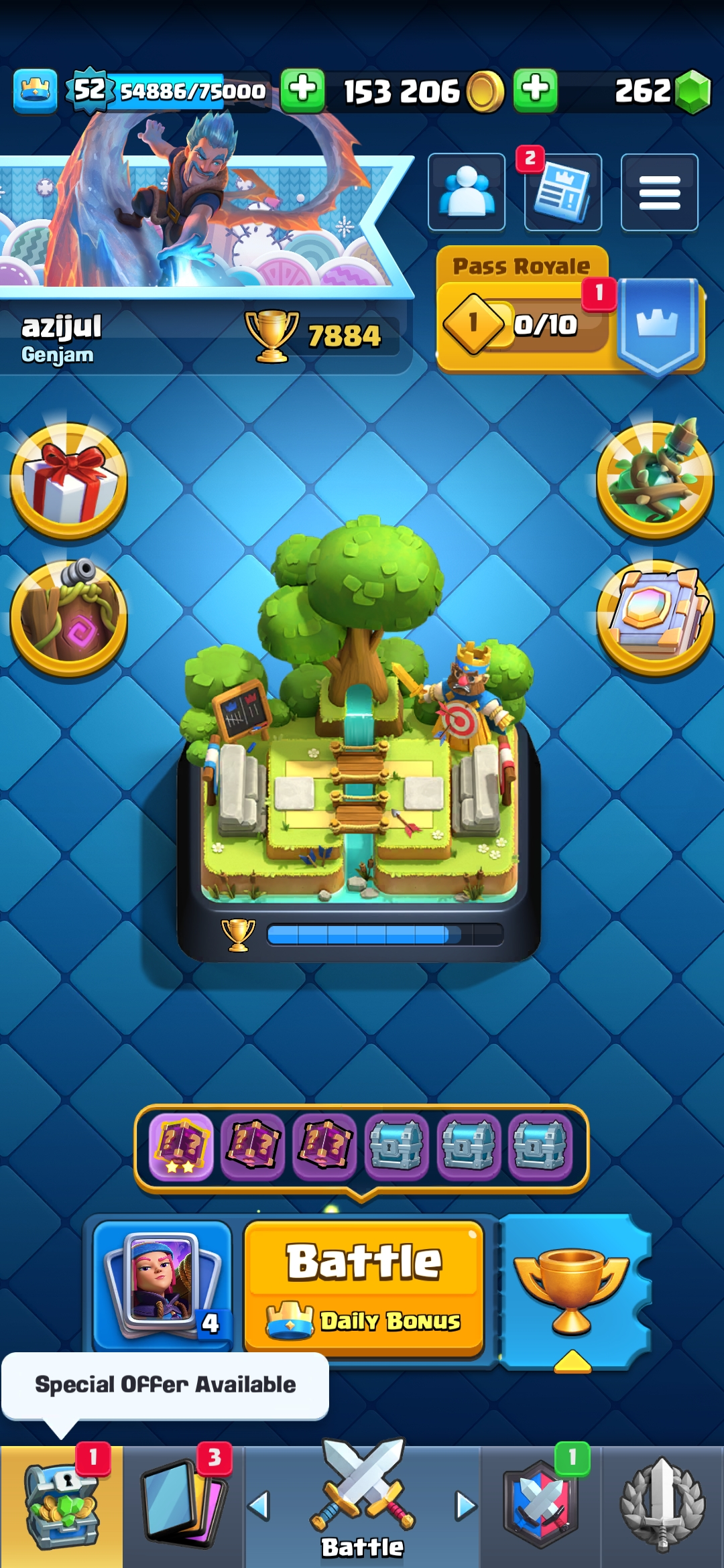Add more gold with the plus button
This screenshot has width=724, height=1568.
tap(303, 90)
